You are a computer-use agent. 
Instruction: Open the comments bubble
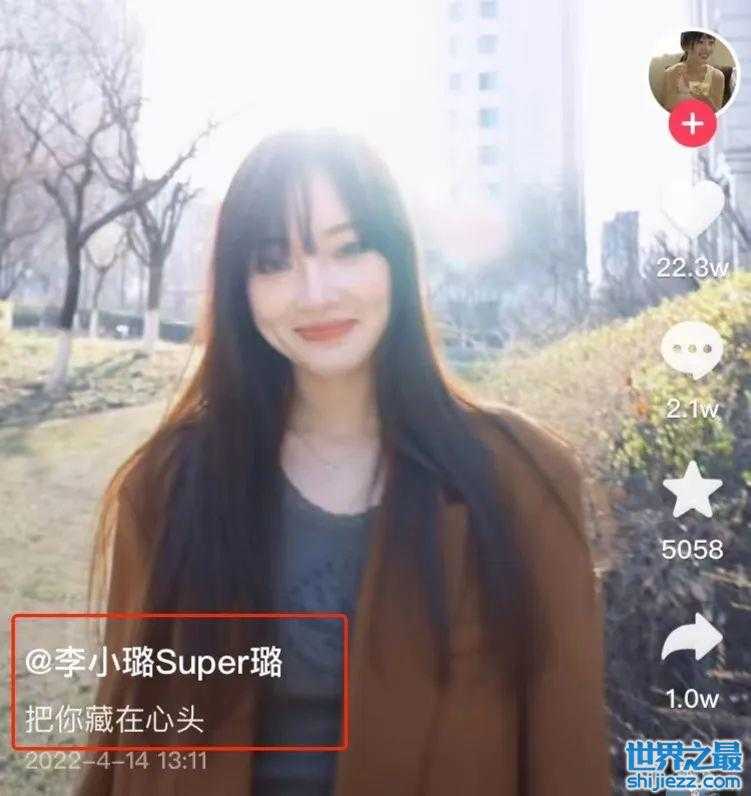pyautogui.click(x=693, y=352)
